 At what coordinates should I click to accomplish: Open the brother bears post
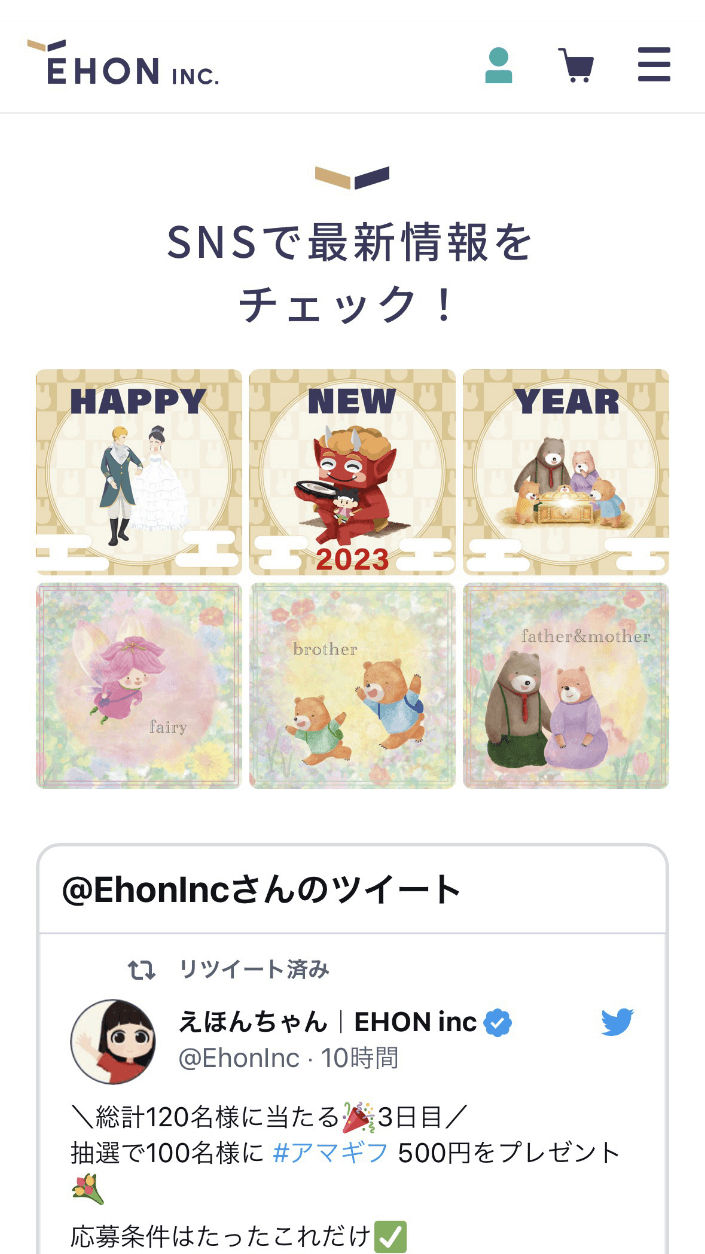tap(352, 686)
